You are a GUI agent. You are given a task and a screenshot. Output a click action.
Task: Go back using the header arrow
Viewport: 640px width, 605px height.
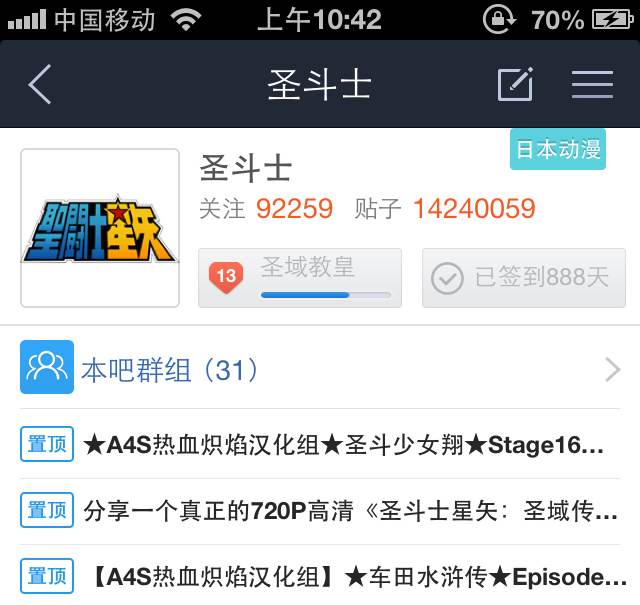(40, 84)
